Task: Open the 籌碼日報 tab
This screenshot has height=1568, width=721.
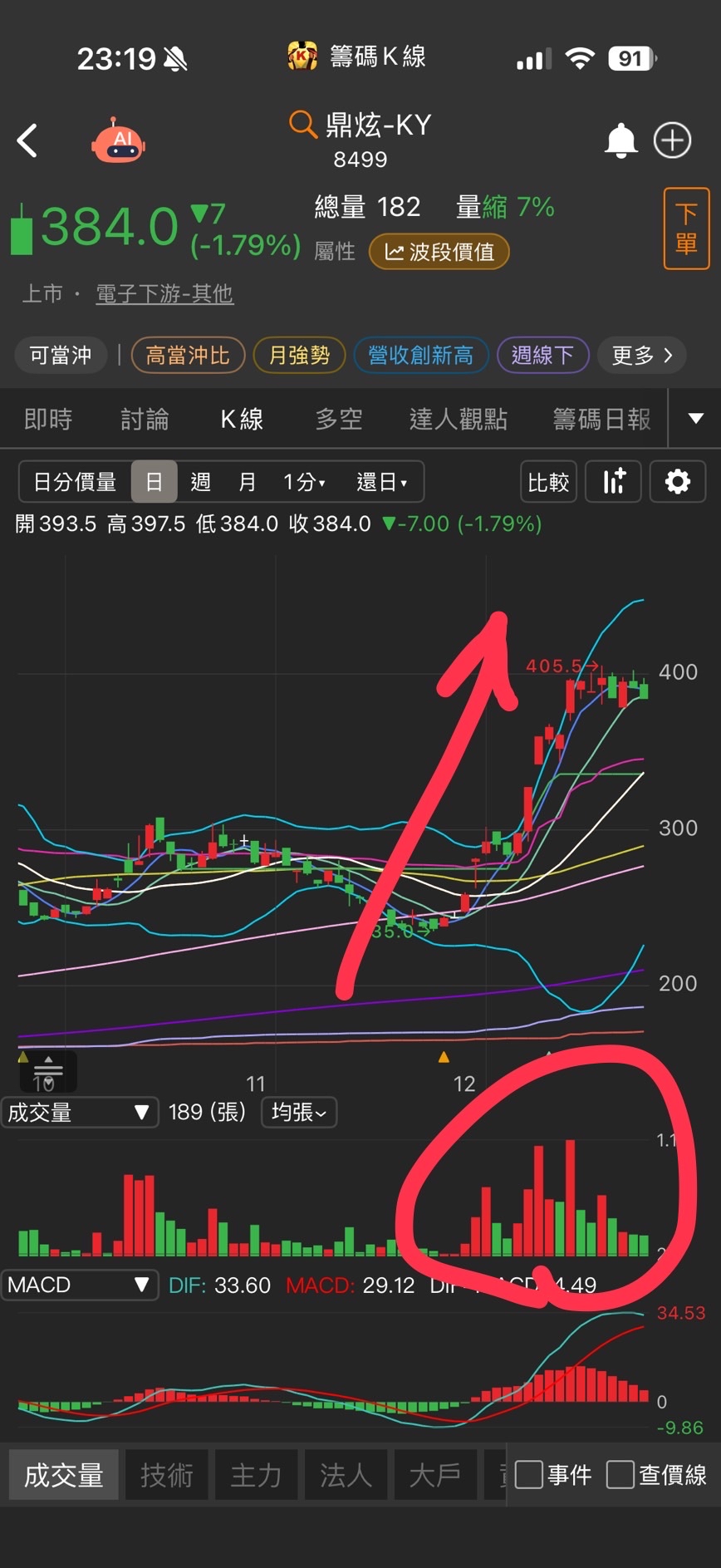Action: point(602,419)
